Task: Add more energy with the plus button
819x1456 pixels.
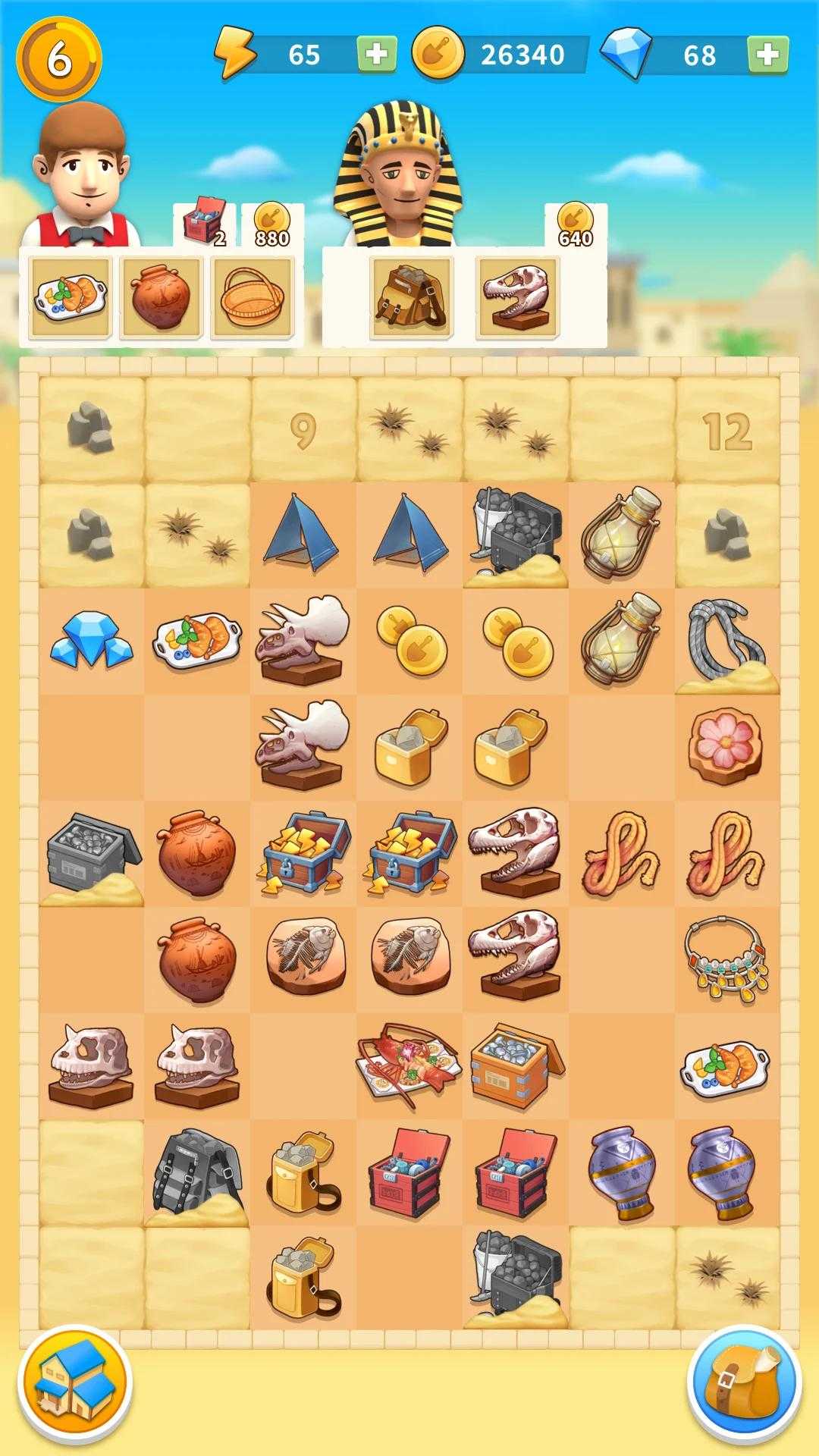Action: point(377,54)
